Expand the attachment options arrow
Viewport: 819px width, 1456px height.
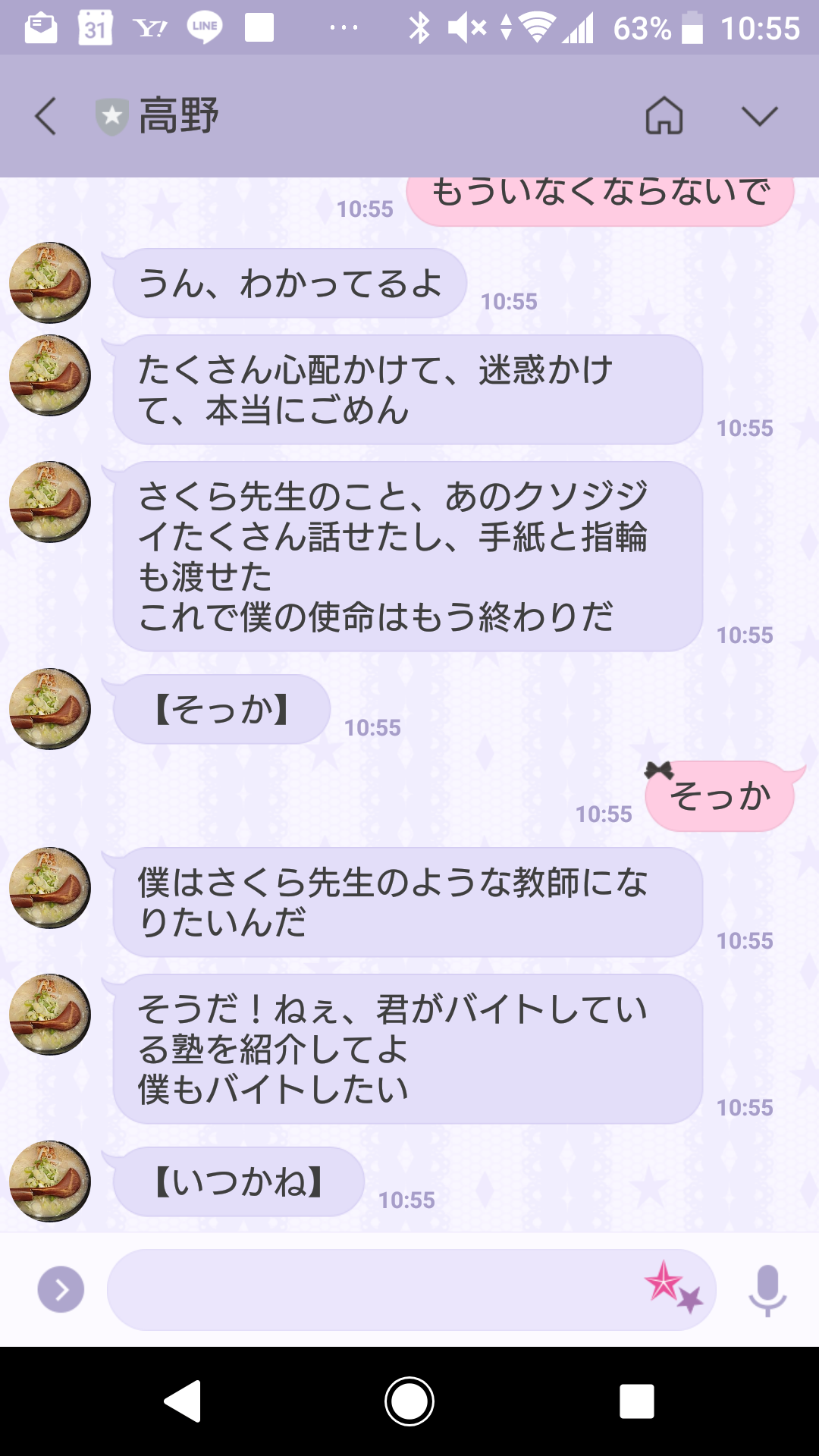coord(61,1289)
